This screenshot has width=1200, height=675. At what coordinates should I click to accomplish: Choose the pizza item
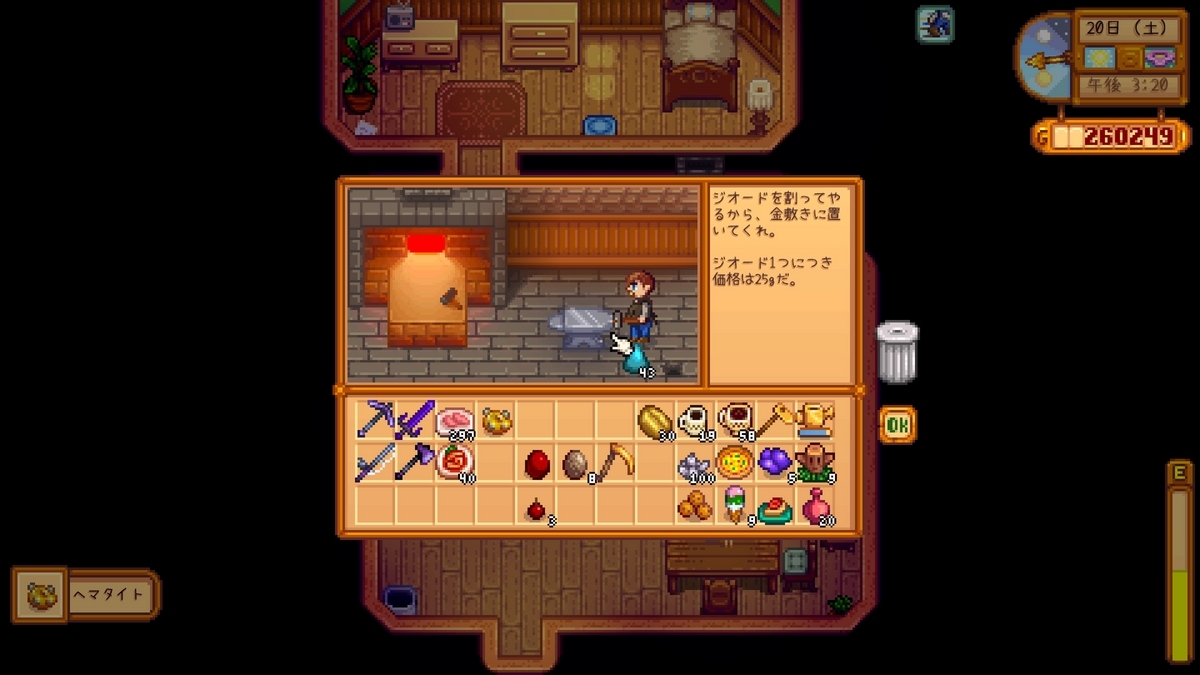735,464
